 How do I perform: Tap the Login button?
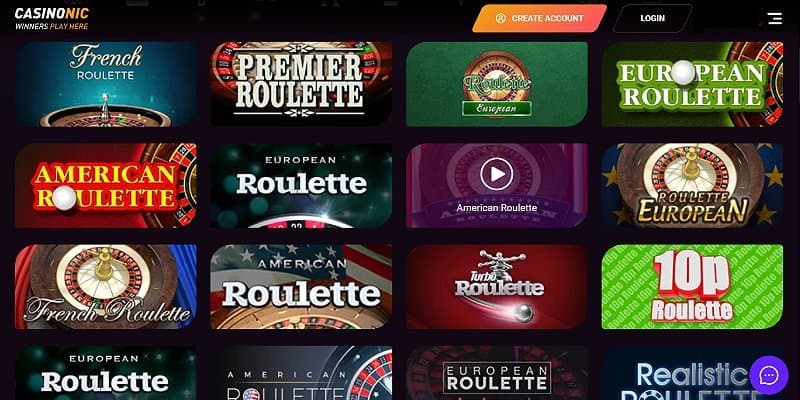tap(652, 18)
